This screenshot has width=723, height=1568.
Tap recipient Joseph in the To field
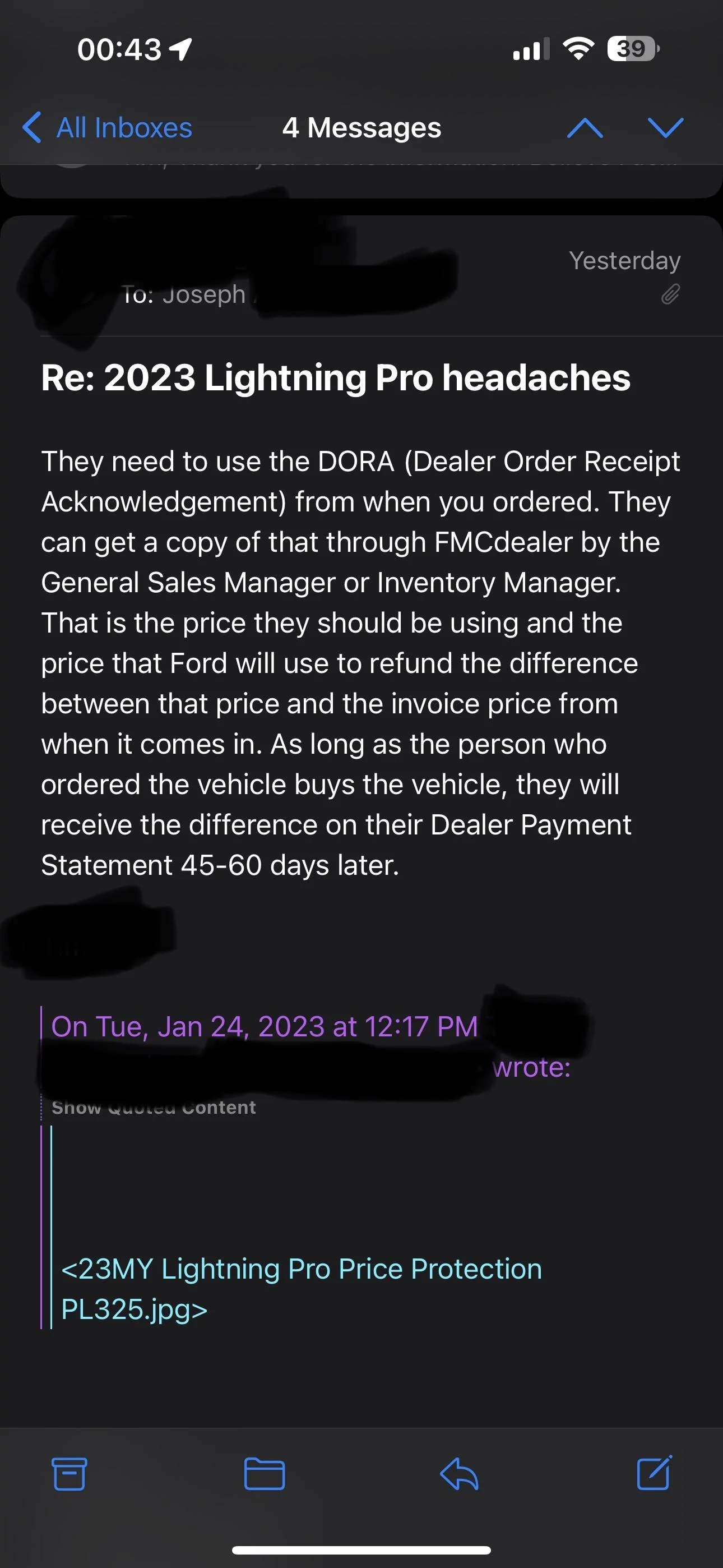[203, 294]
